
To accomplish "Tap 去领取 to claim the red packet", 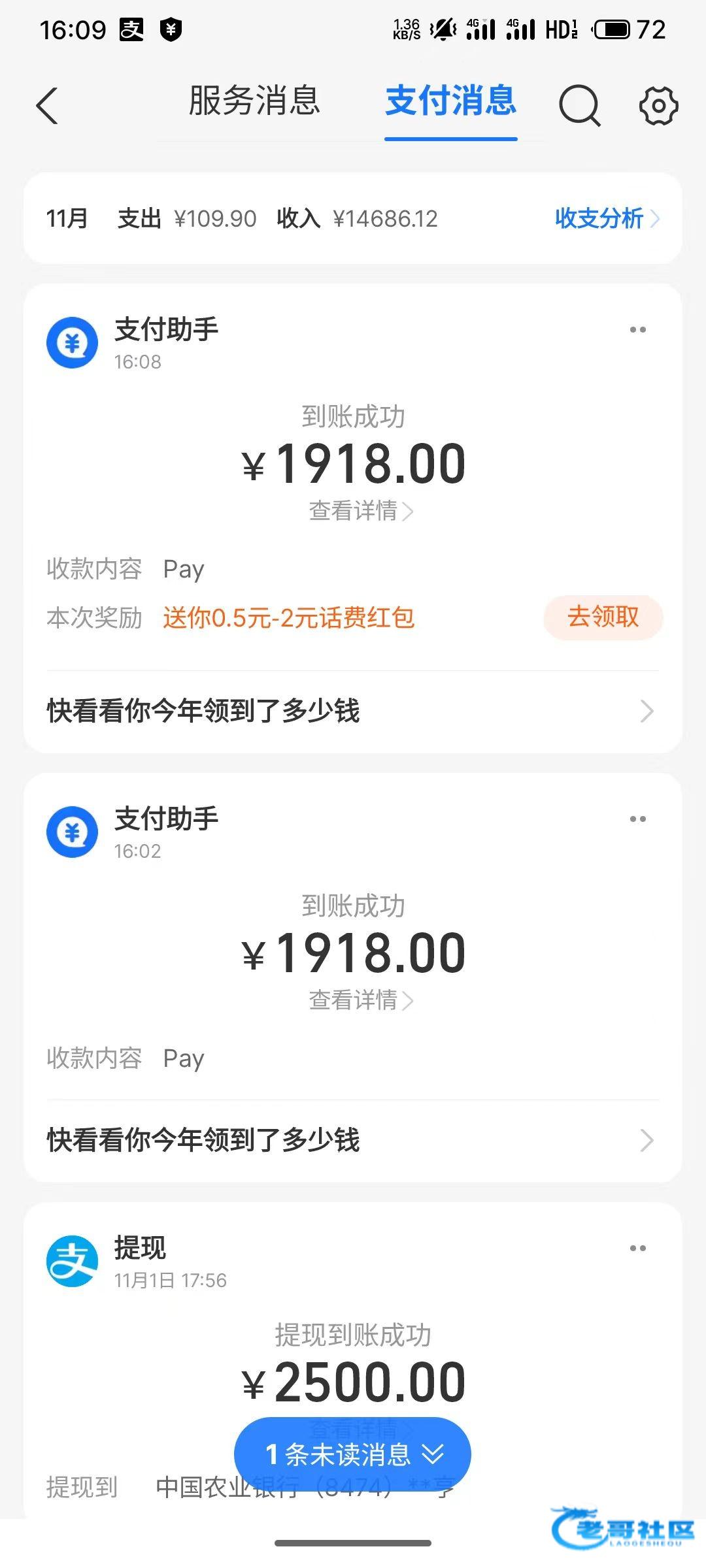I will 603,617.
